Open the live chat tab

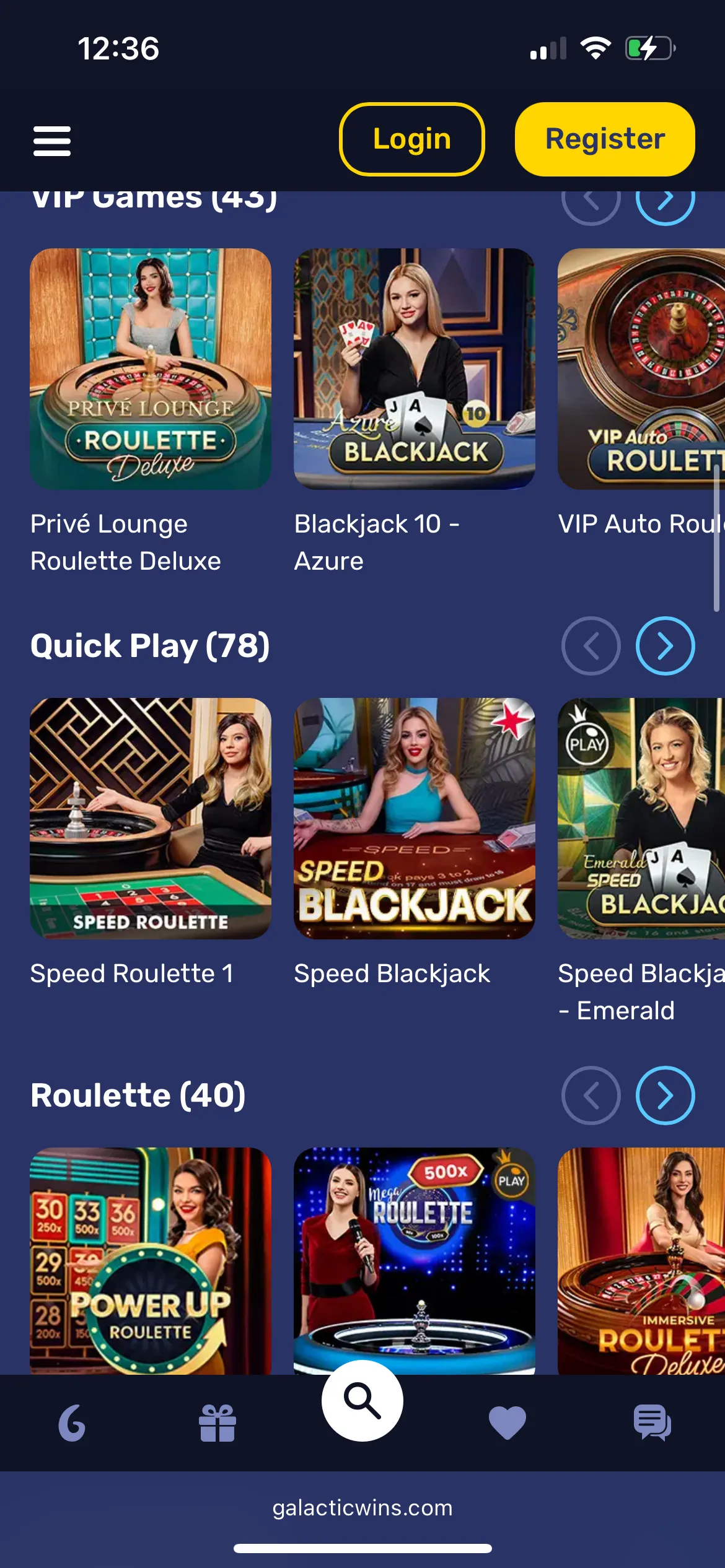[x=652, y=1423]
